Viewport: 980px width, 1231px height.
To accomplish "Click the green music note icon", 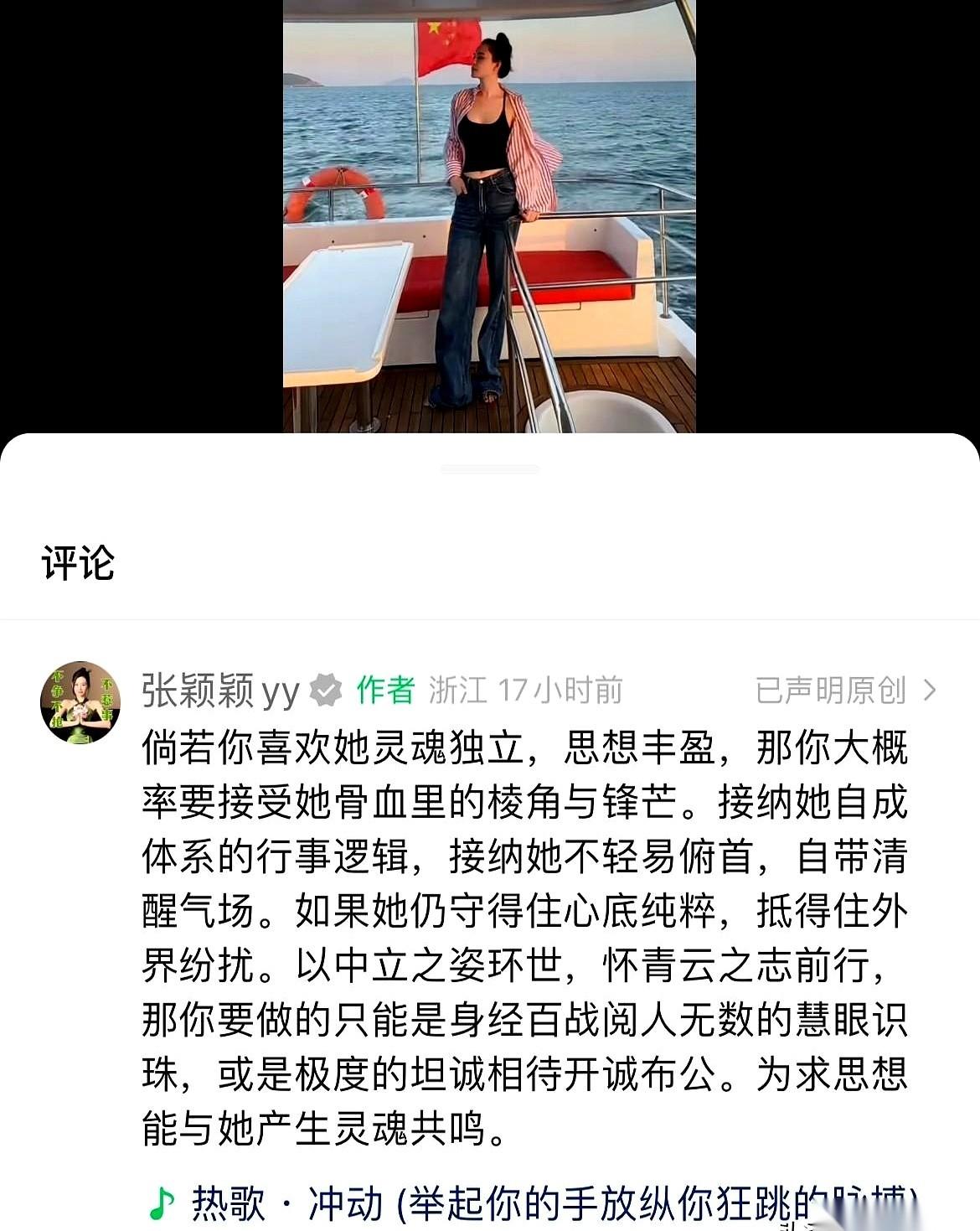I will tap(161, 1203).
